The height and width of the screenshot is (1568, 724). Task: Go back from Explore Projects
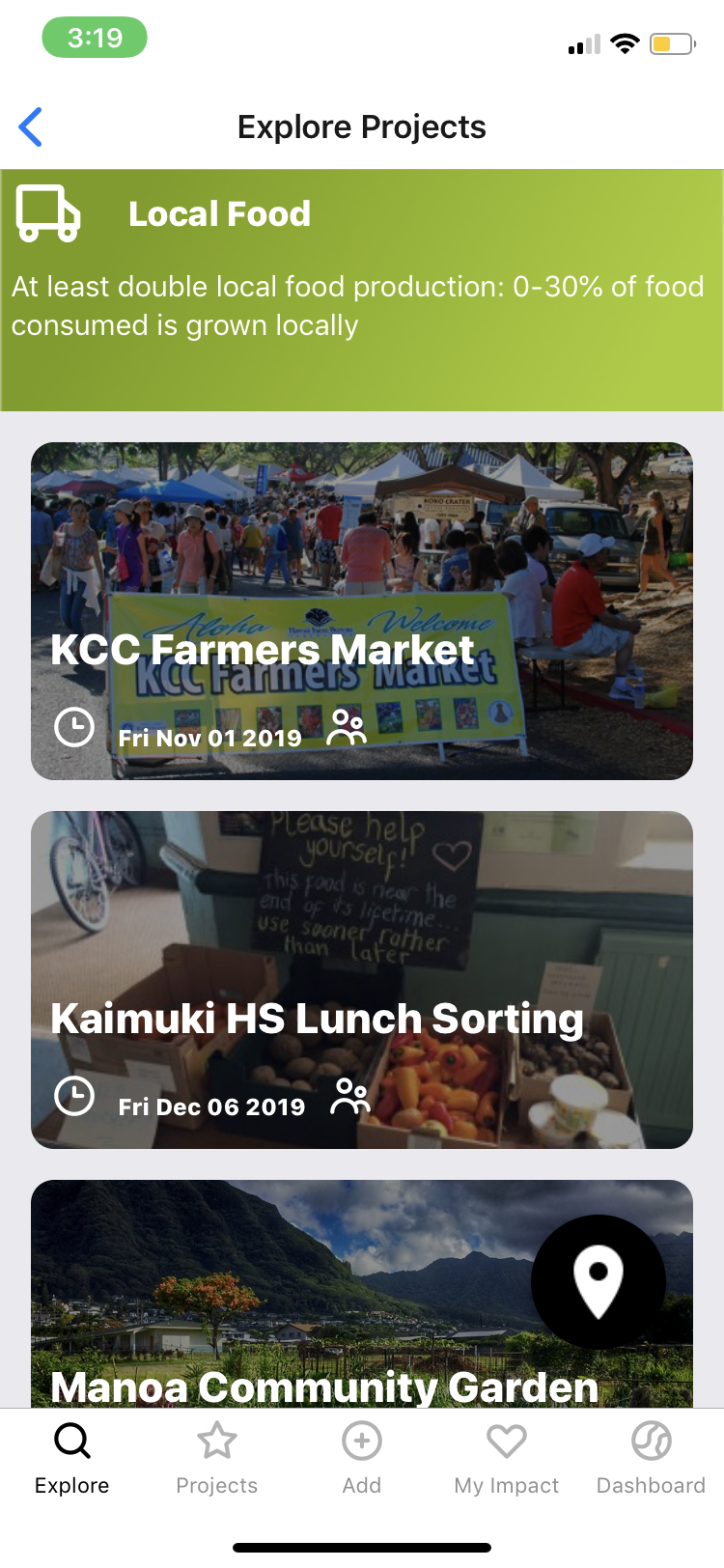[x=31, y=127]
